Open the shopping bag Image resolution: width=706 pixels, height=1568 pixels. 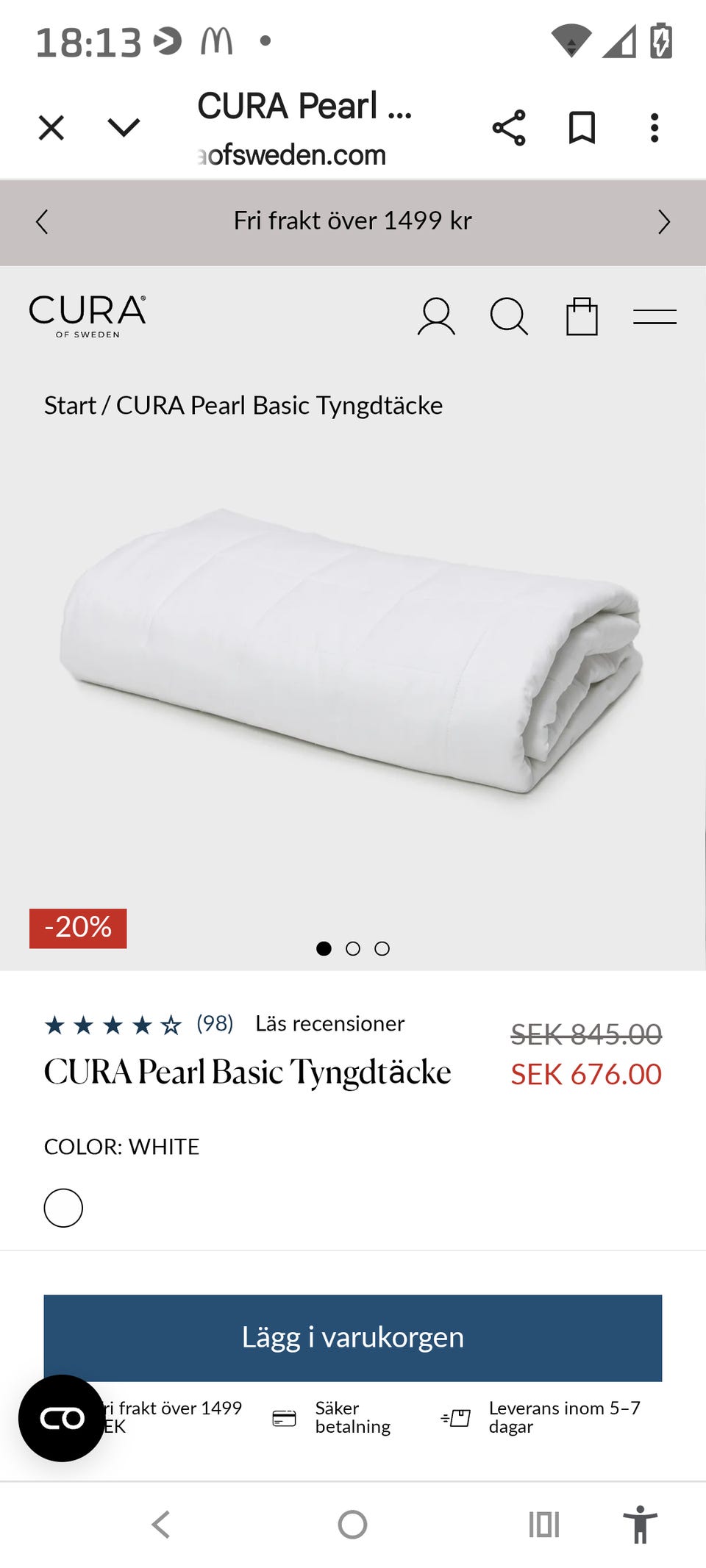pos(582,316)
